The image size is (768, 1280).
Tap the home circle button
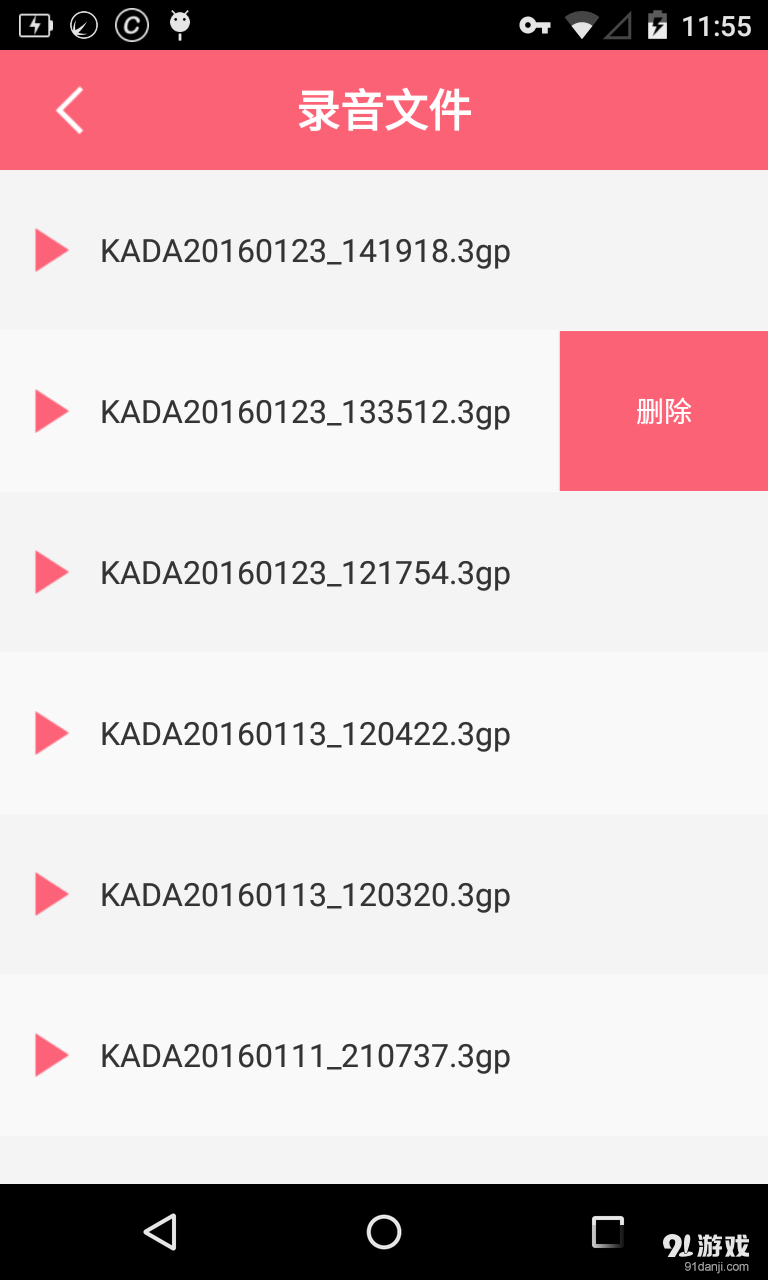[x=383, y=1232]
